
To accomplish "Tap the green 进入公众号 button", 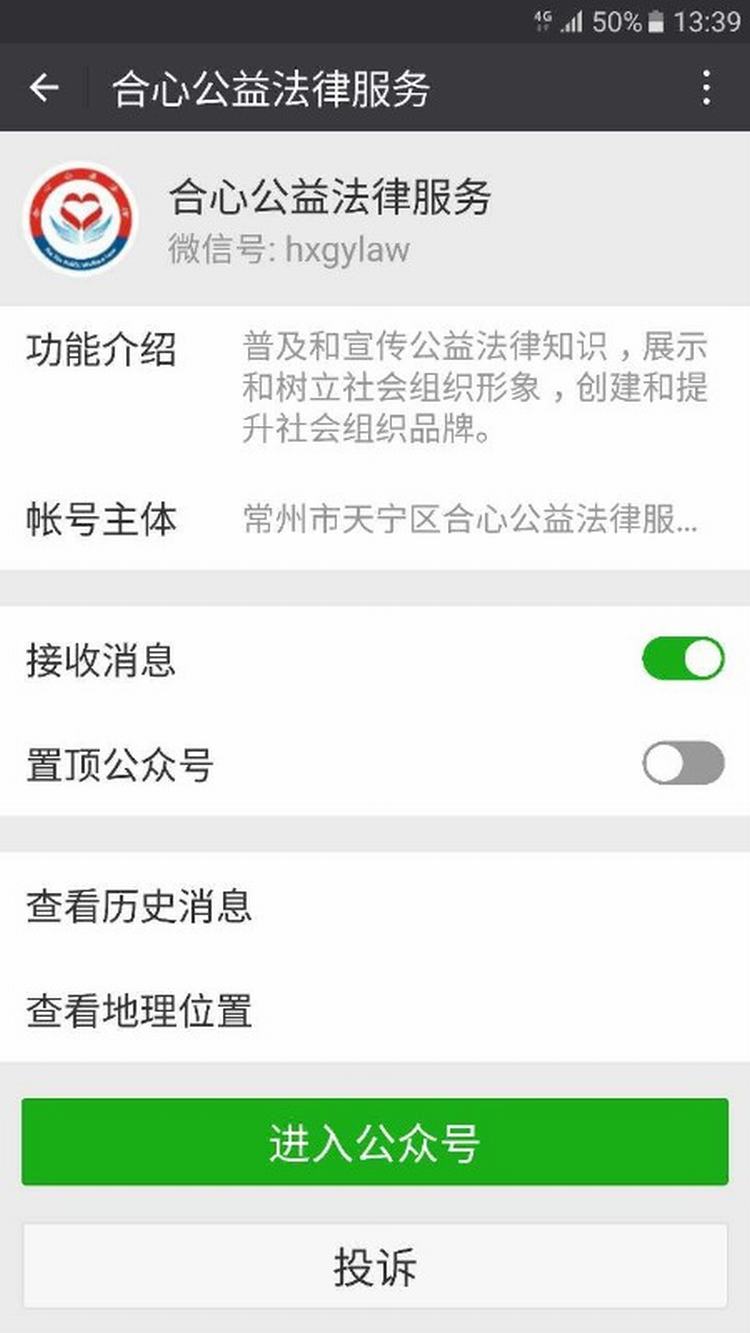I will click(375, 1142).
